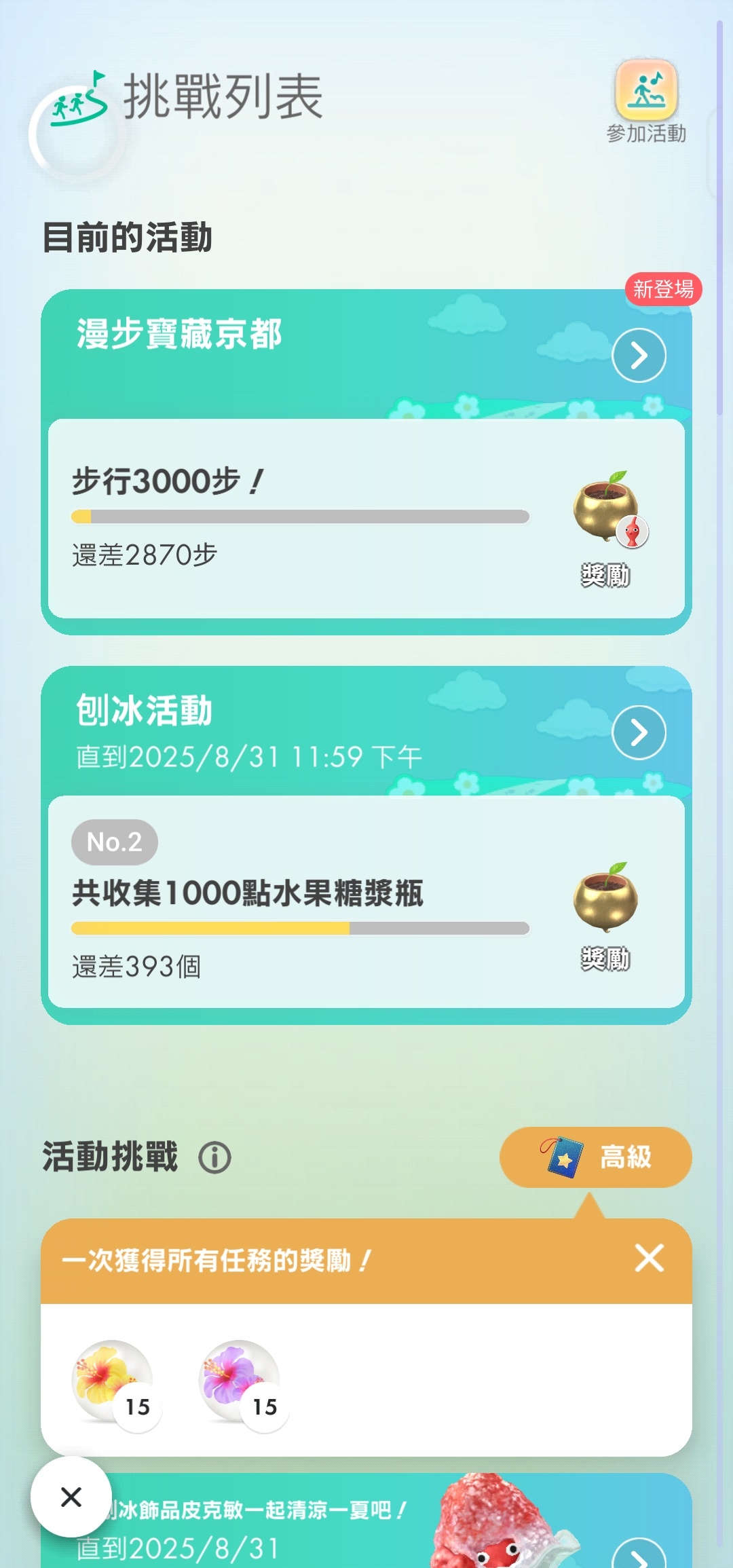Open the 參加活動 button
This screenshot has height=1568, width=733.
[x=645, y=102]
